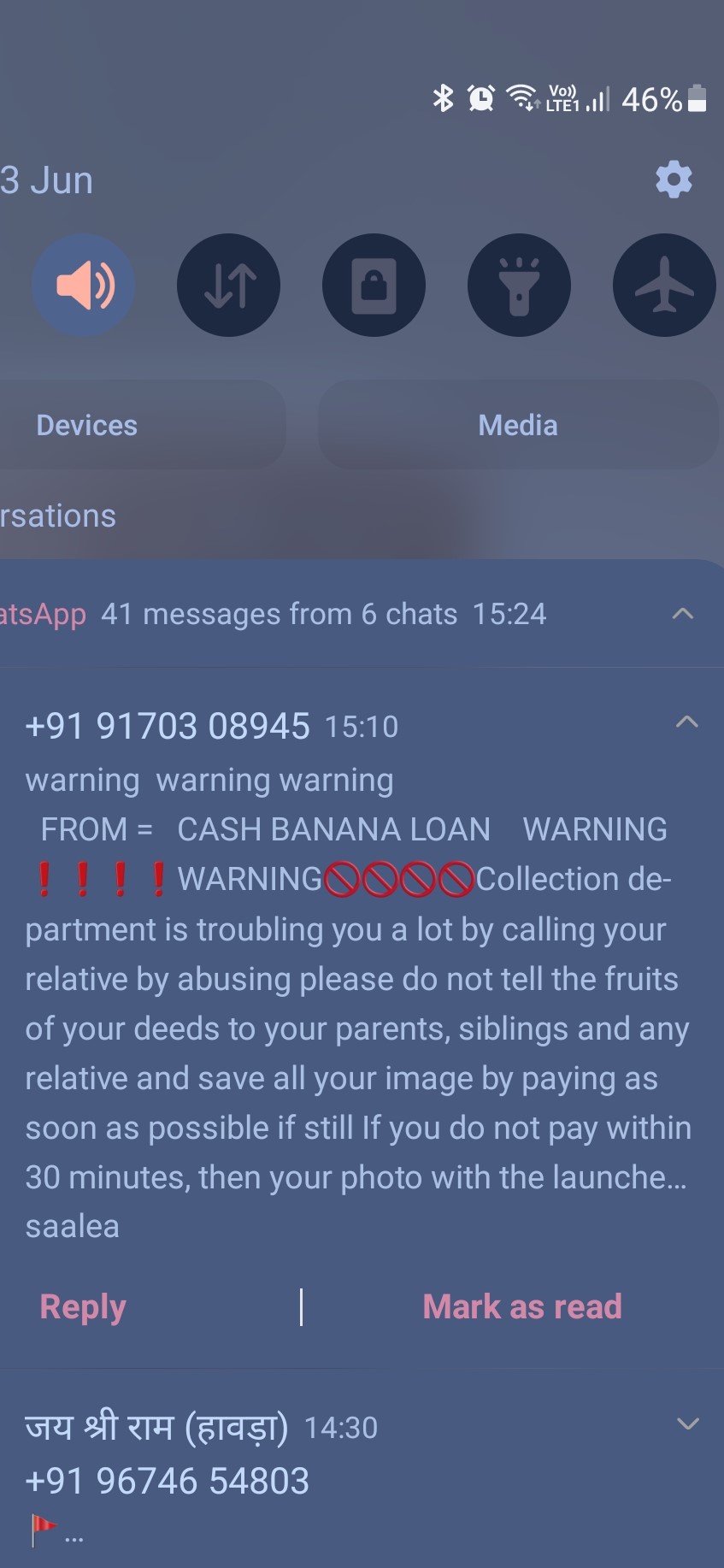
Task: Open the Devices panel
Action: click(x=87, y=425)
